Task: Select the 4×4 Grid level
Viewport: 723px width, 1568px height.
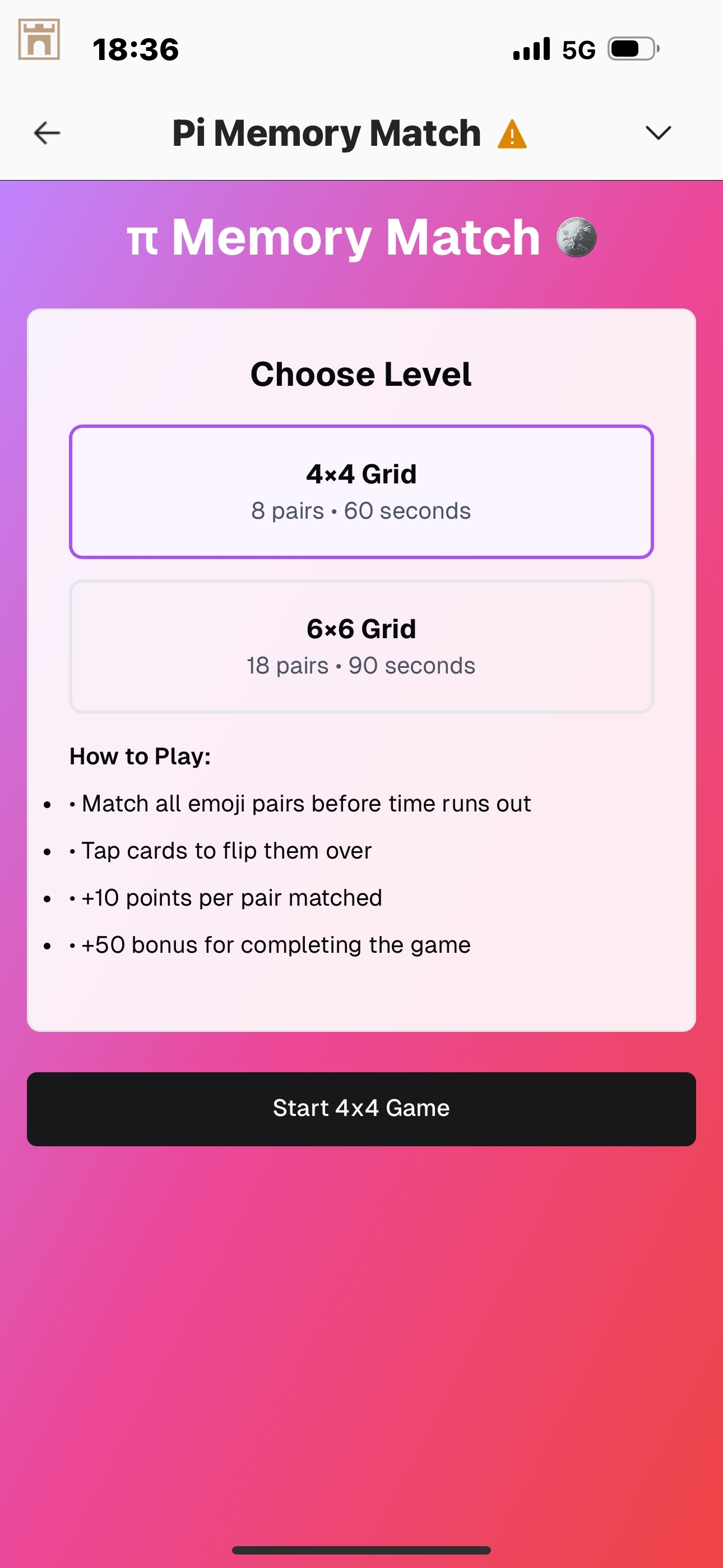Action: [361, 491]
